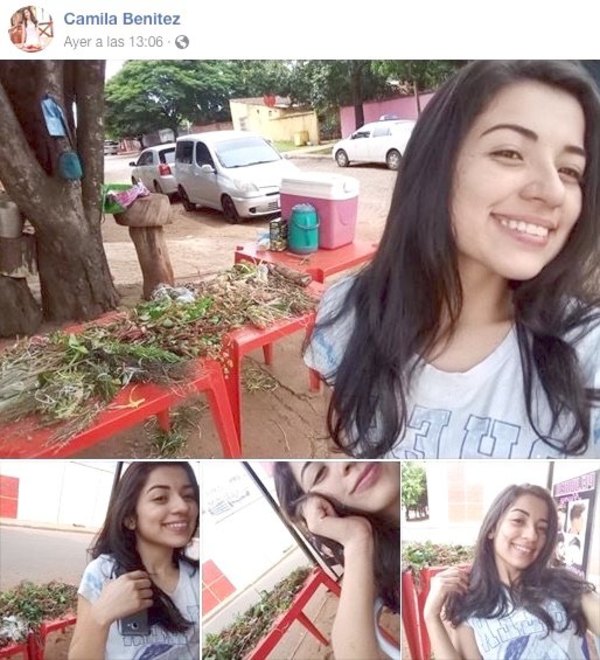Screen dimensions: 600x660
Task: Open the tilted close-up photo
Action: (300, 560)
